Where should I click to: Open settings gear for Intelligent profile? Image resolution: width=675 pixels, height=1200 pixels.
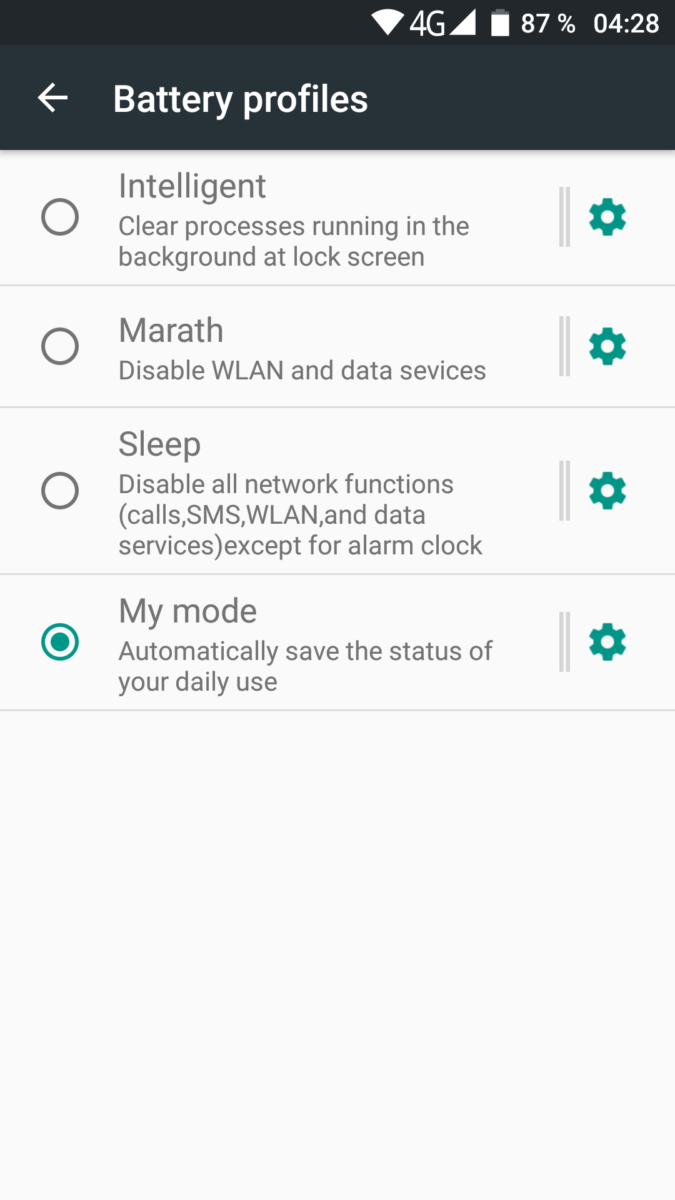click(607, 217)
